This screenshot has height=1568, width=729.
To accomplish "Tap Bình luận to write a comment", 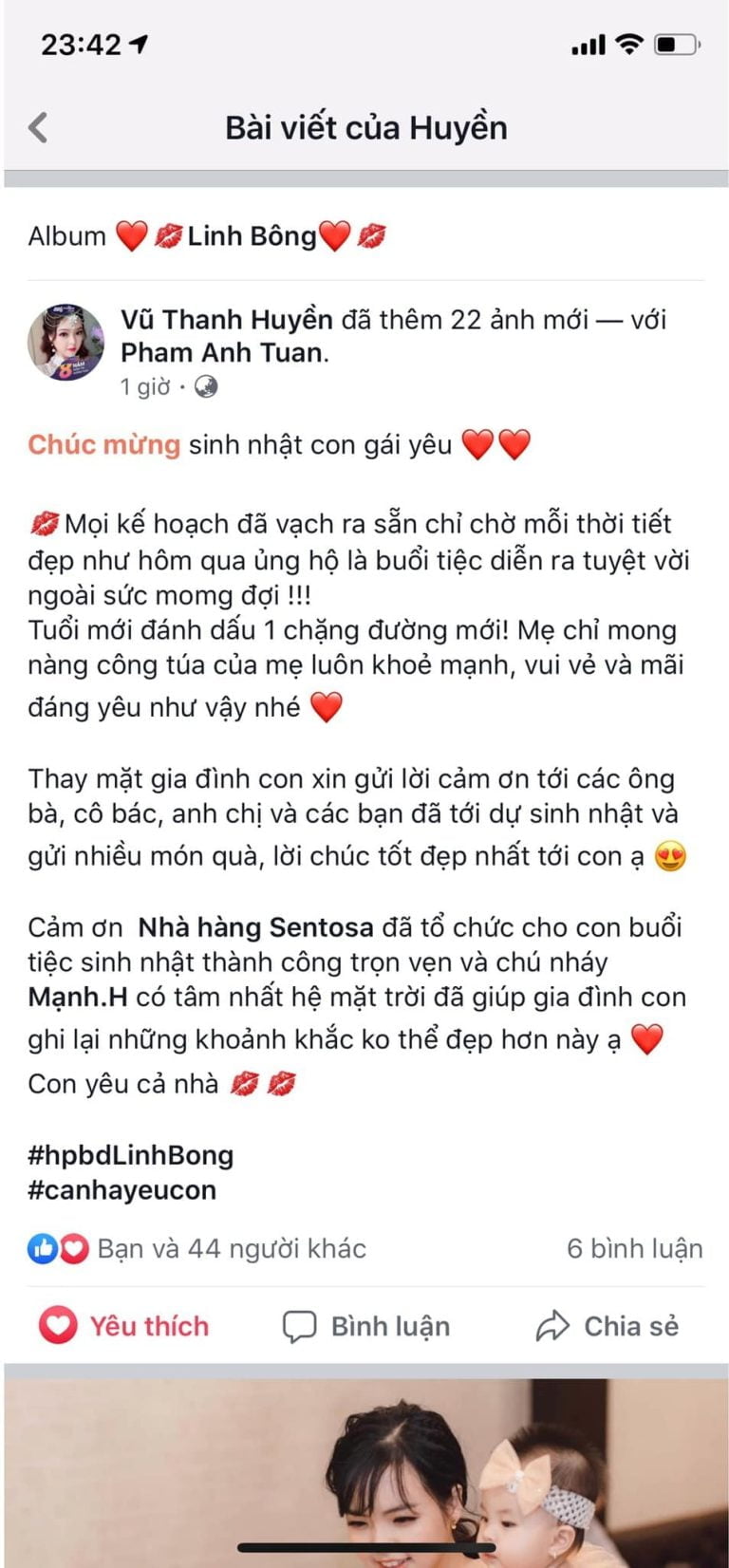I will pos(366,1326).
